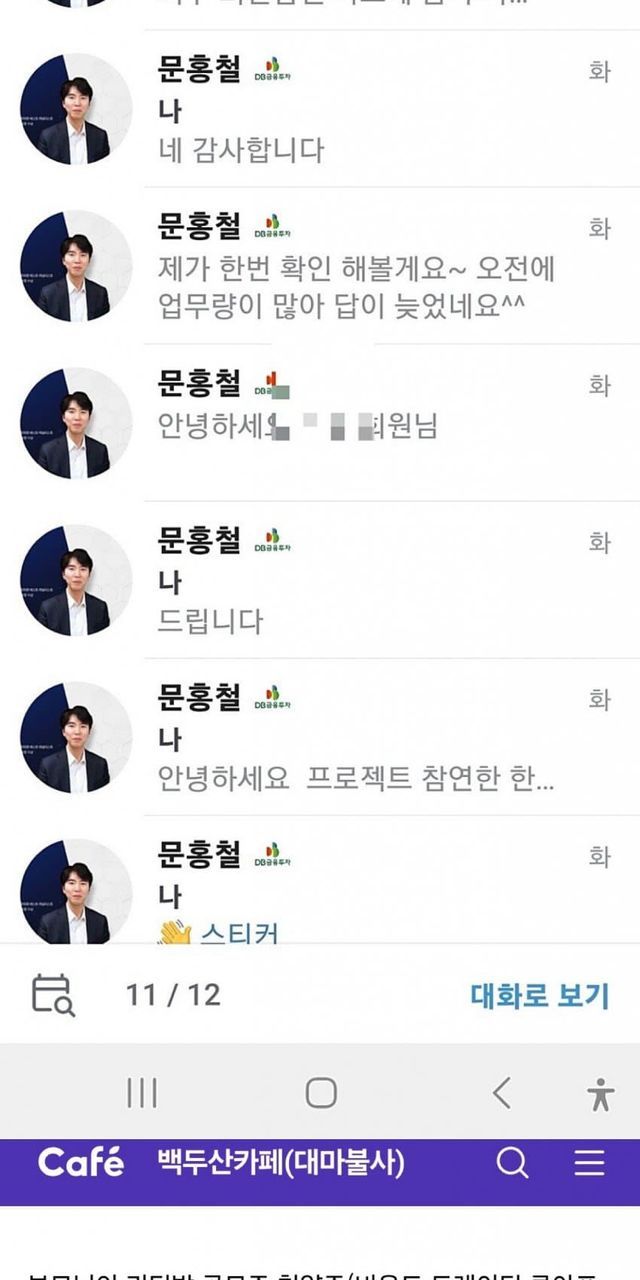Open 백두산카페(대마불사) cafe main page
Image resolution: width=640 pixels, height=1280 pixels.
click(x=281, y=1163)
